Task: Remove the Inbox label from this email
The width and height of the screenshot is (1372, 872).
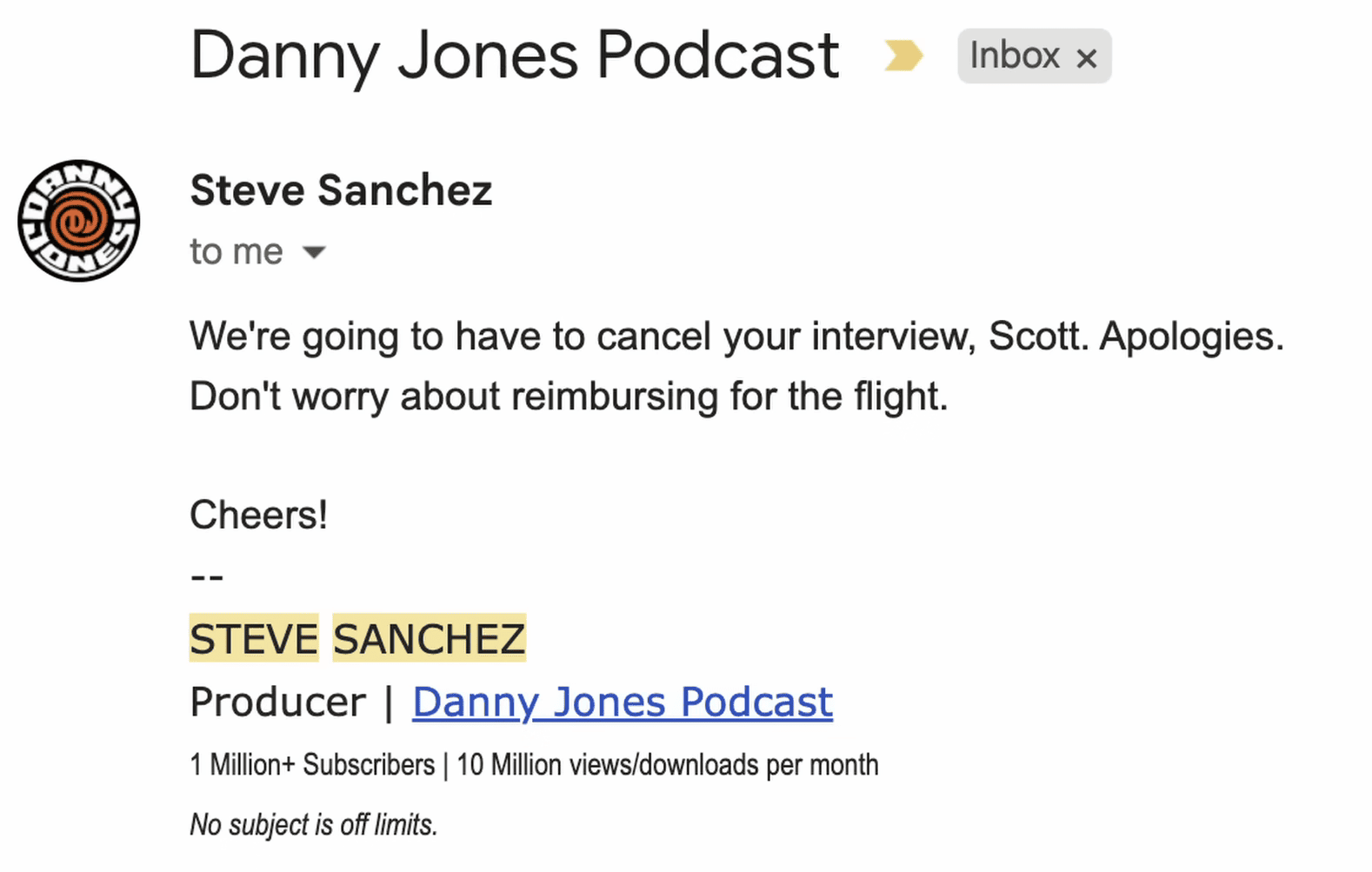Action: [x=1086, y=58]
